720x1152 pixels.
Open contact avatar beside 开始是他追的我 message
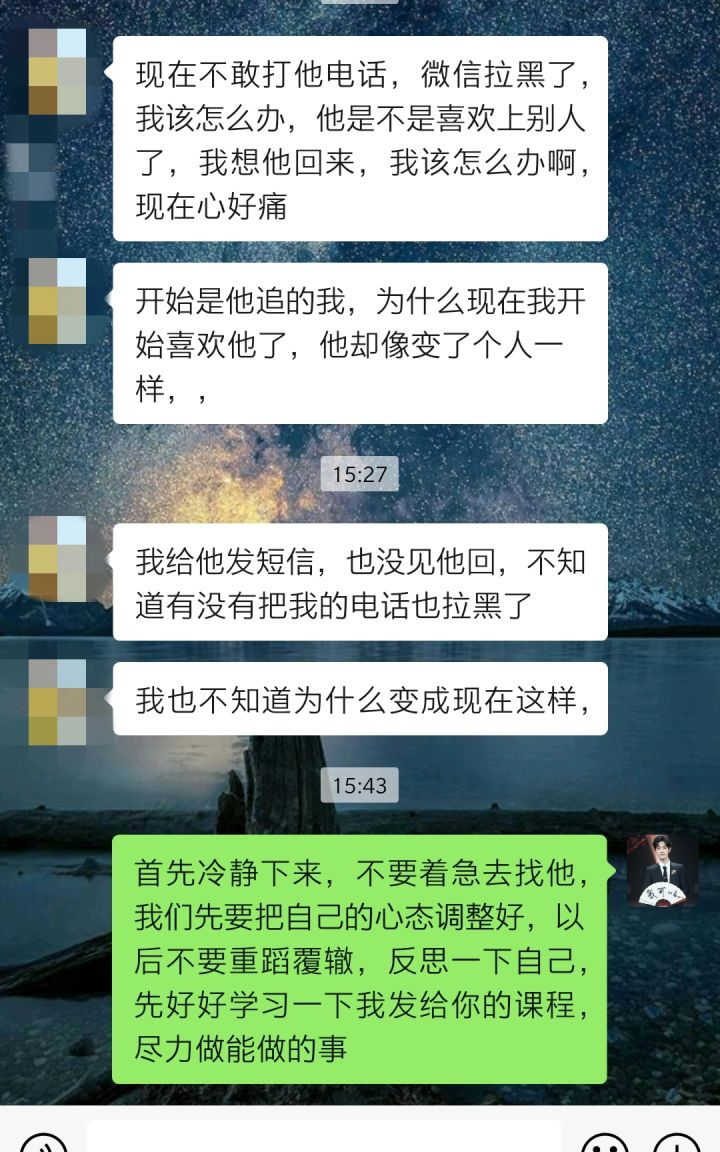pos(57,301)
